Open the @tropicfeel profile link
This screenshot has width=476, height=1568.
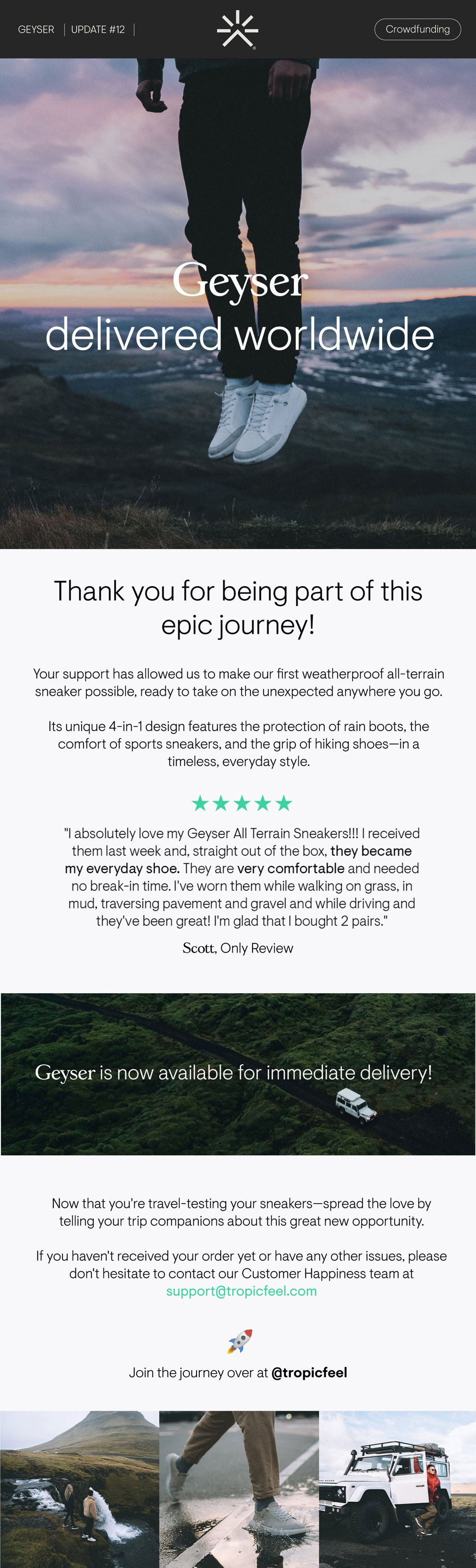[x=309, y=1373]
